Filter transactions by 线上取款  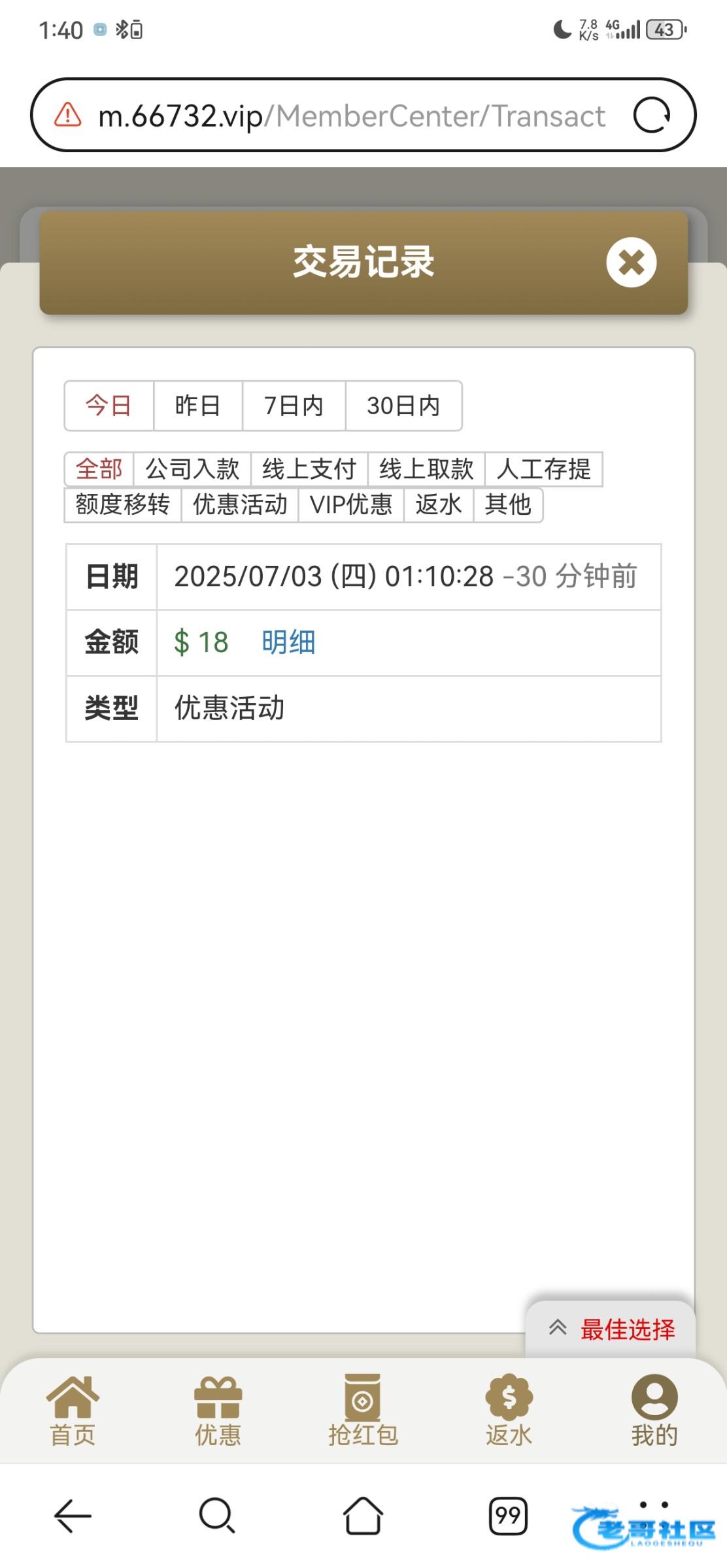click(426, 469)
